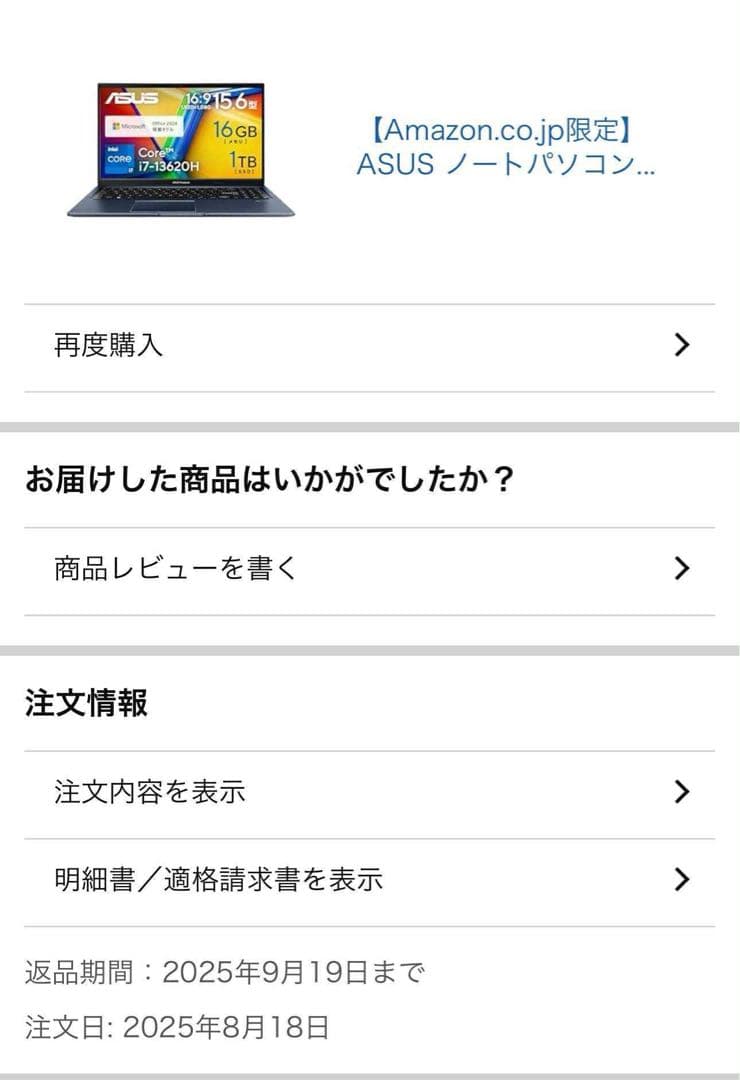Viewport: 740px width, 1080px height.
Task: Click the chevron next to 商品レビューを書く
Action: click(x=683, y=567)
